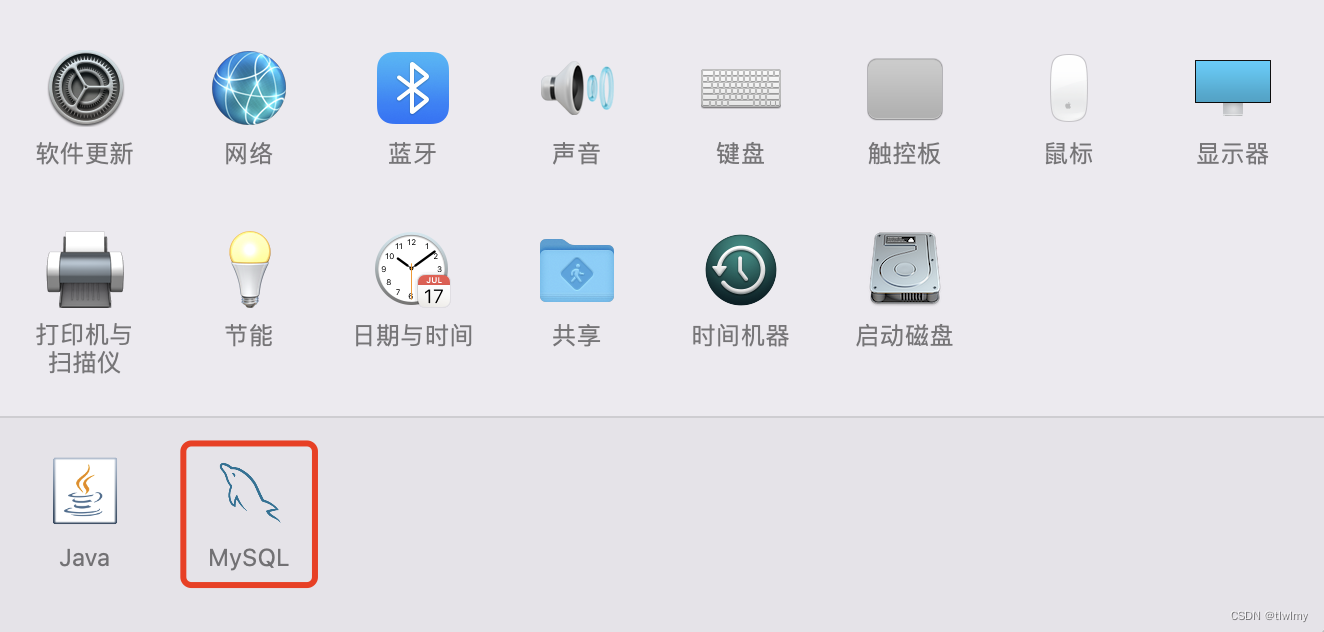Open 打印机与扫描仪 settings

[85, 270]
